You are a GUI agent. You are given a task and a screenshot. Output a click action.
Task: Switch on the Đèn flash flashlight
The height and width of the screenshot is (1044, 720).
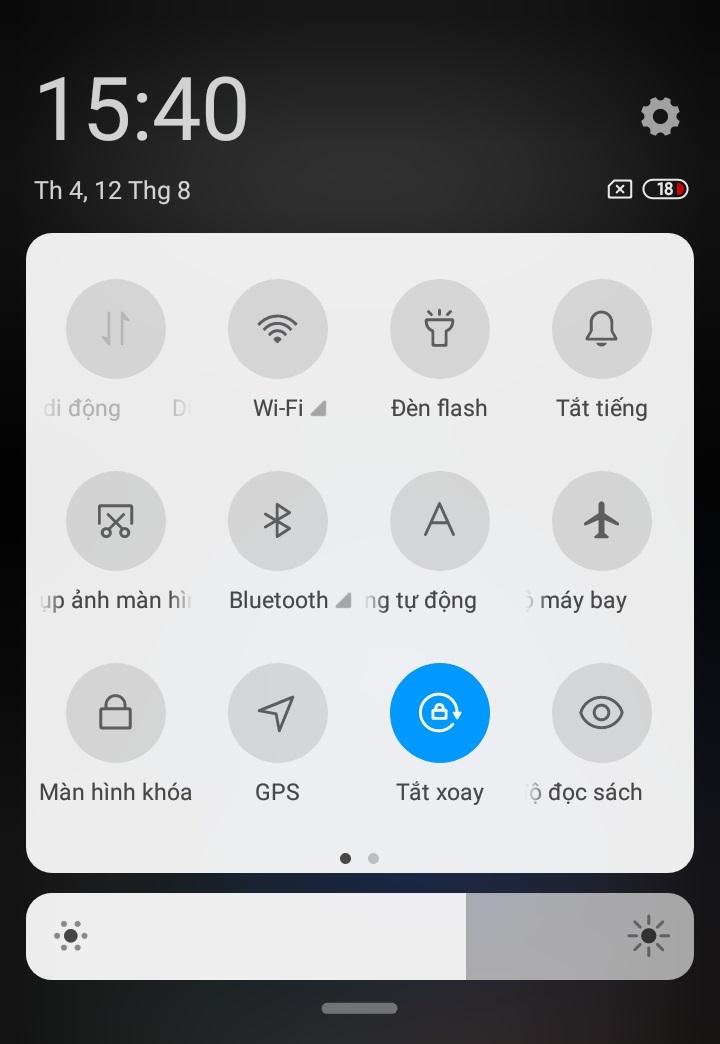click(440, 329)
